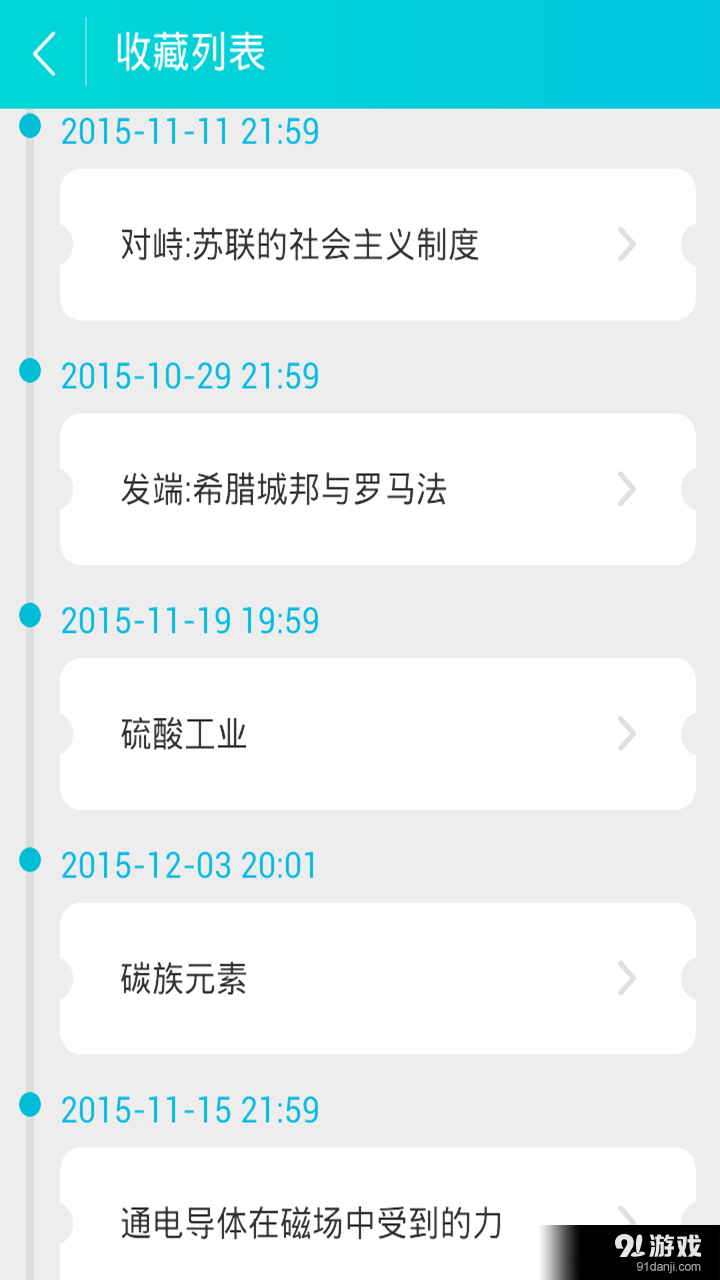Tap the back navigation in the header bar
Viewport: 720px width, 1280px height.
pos(42,53)
